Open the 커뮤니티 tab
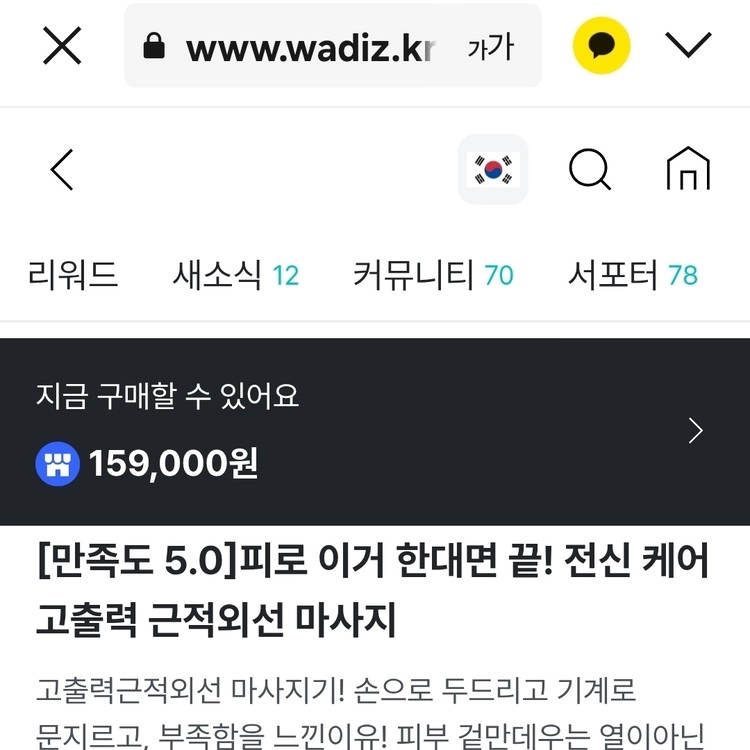The image size is (750, 750). click(x=432, y=274)
